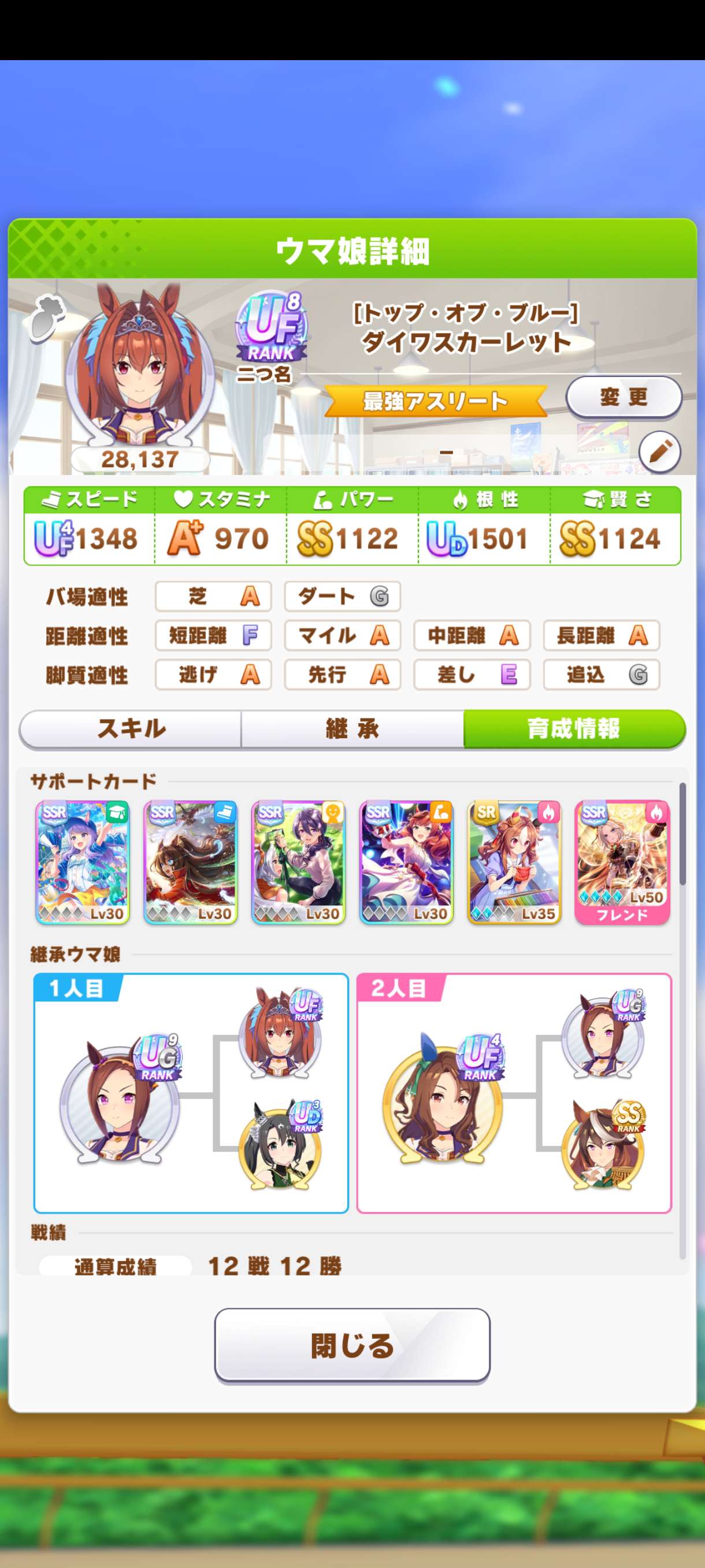Viewport: 705px width, 1568px height.
Task: Switch to the 継承 tab
Action: pyautogui.click(x=352, y=728)
